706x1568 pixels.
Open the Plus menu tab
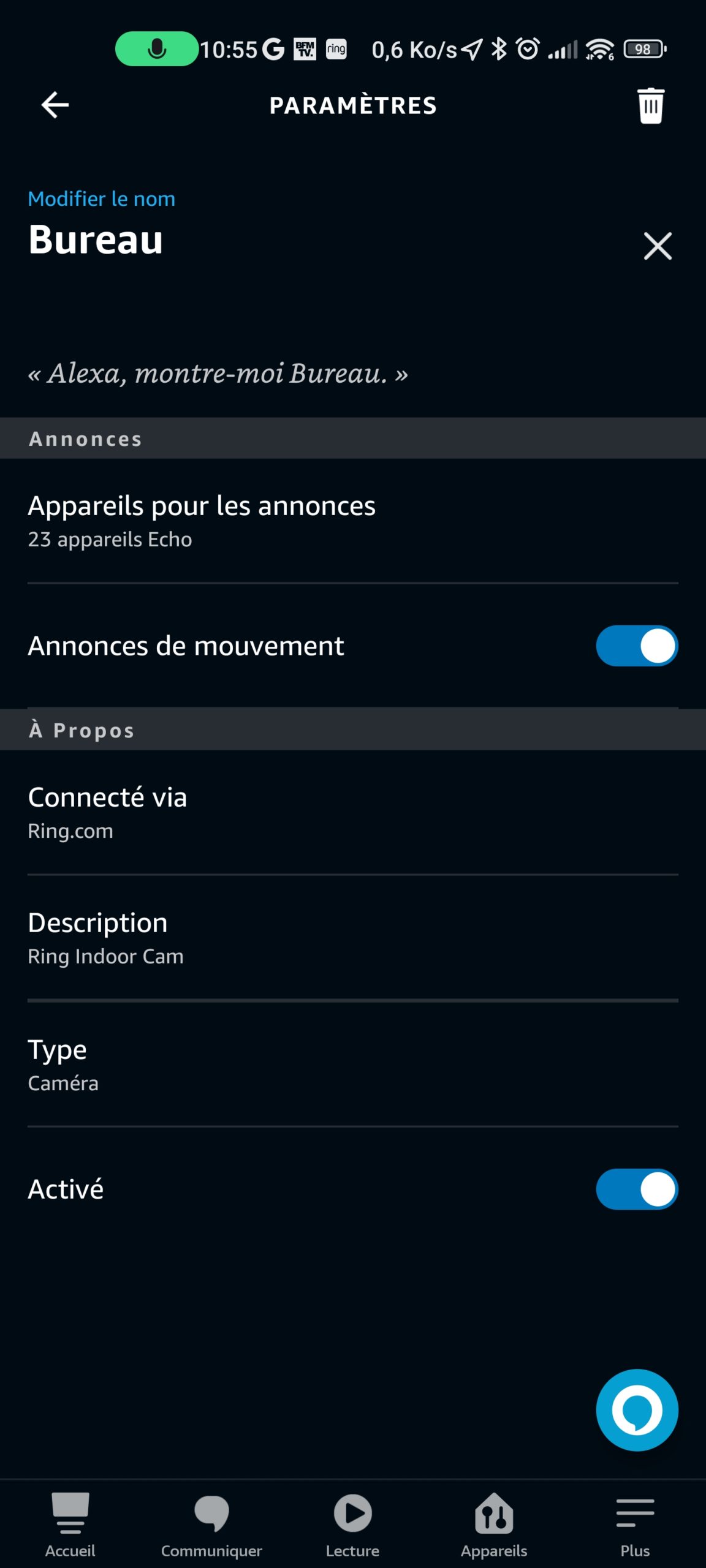pos(635,1525)
